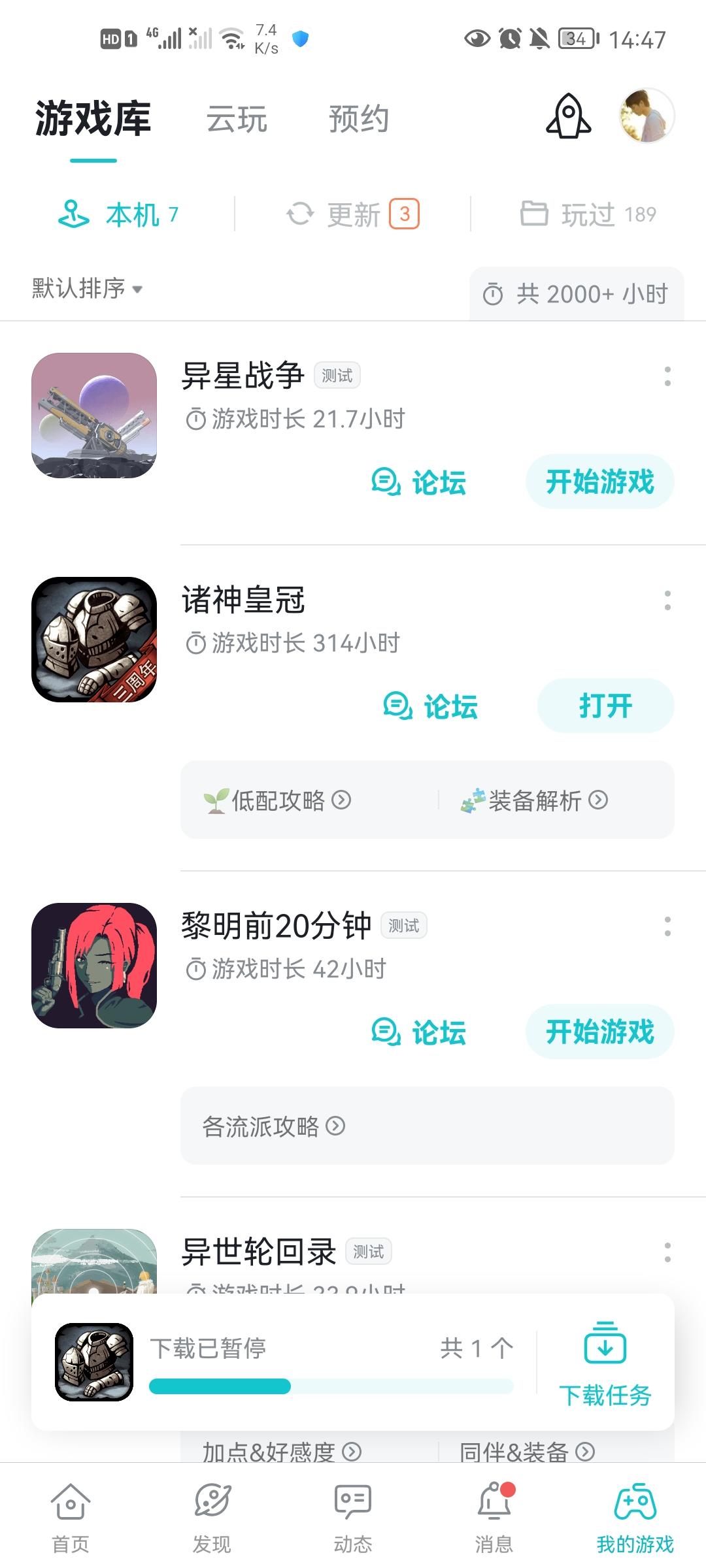The height and width of the screenshot is (1568, 706).
Task: Switch to 云玩 cloud play tab
Action: [238, 119]
